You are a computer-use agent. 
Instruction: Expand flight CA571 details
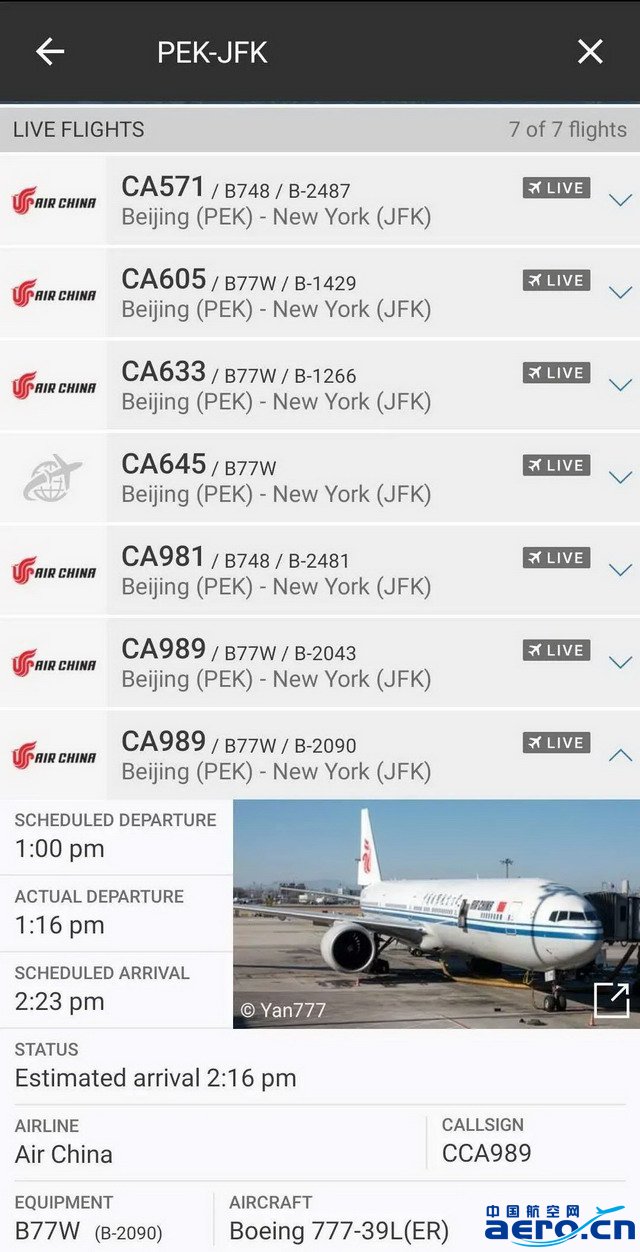(x=620, y=200)
